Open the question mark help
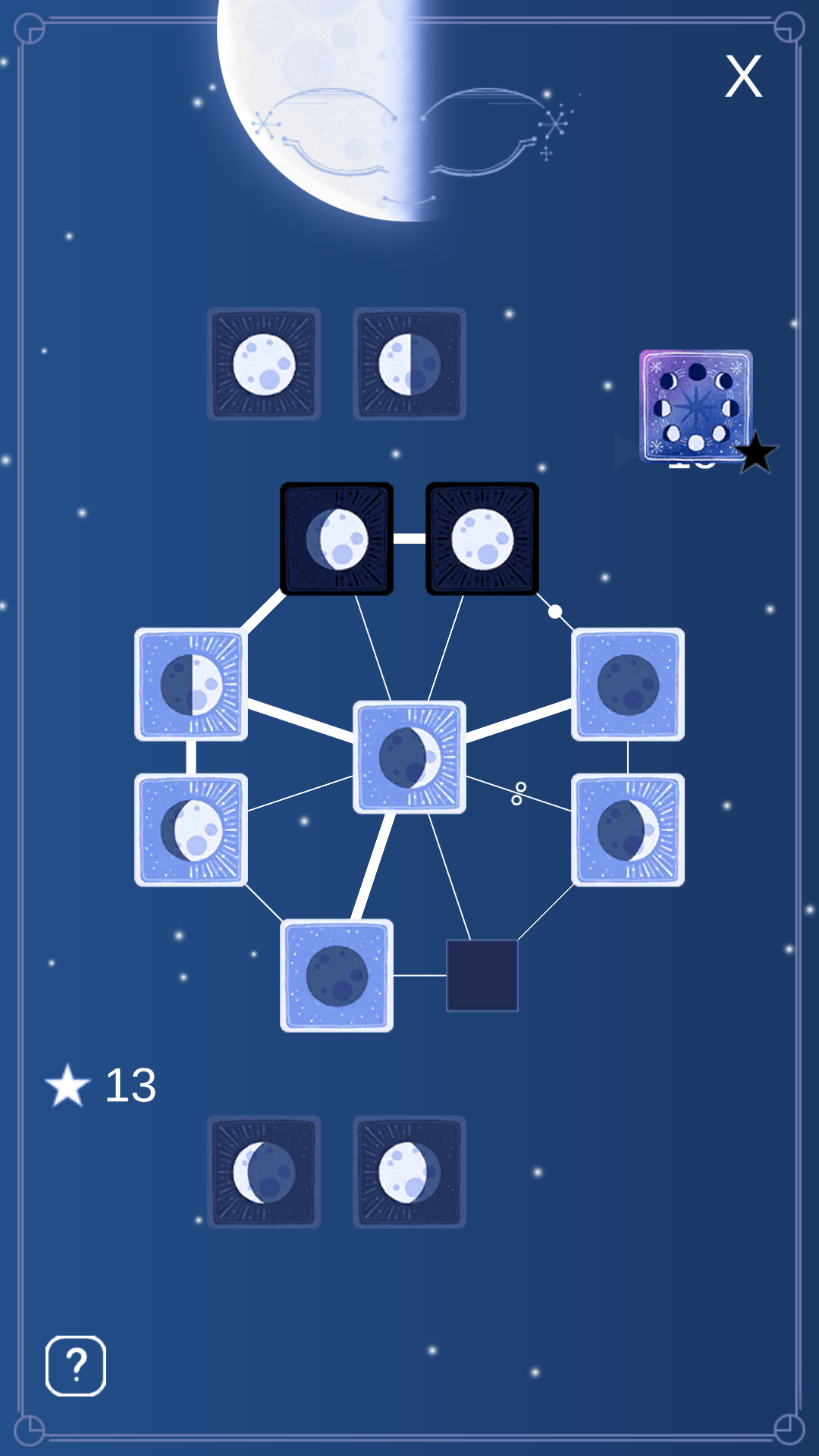 [76, 1366]
